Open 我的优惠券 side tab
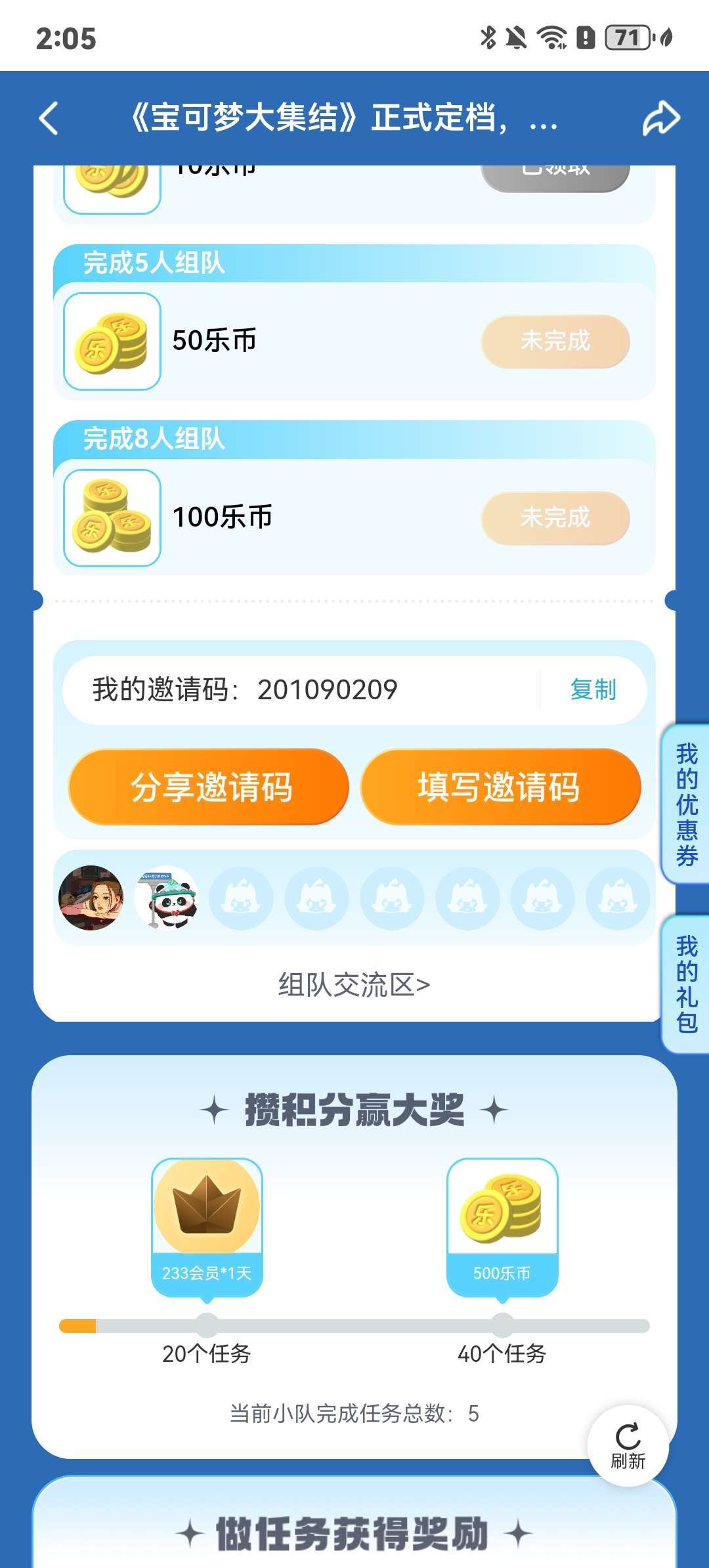The height and width of the screenshot is (1568, 709). pyautogui.click(x=686, y=804)
